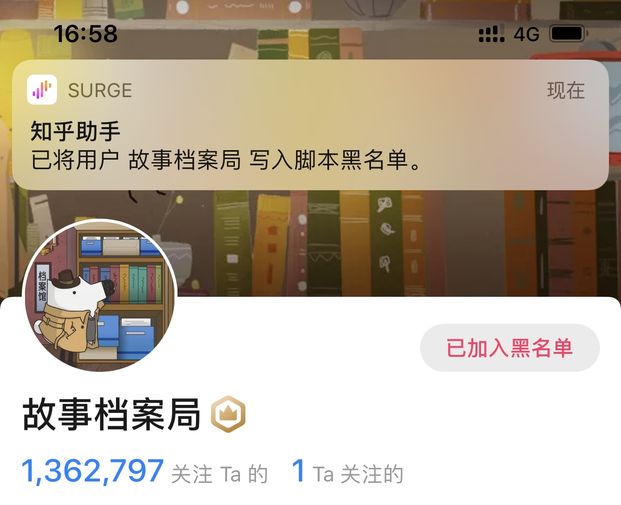
Task: View accounts Ta 关注的
Action: point(347,473)
